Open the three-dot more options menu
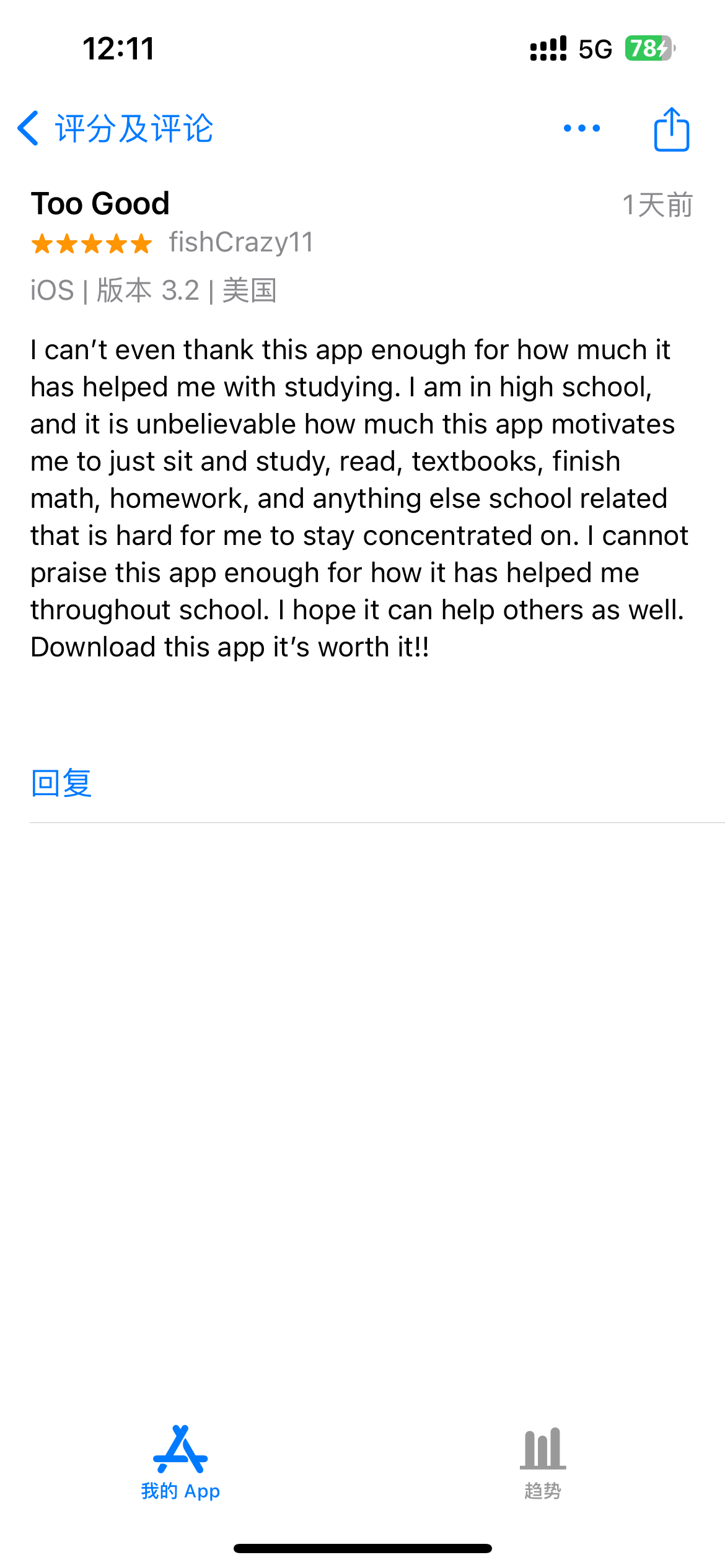Screen dimensions: 725x1568 pos(582,128)
